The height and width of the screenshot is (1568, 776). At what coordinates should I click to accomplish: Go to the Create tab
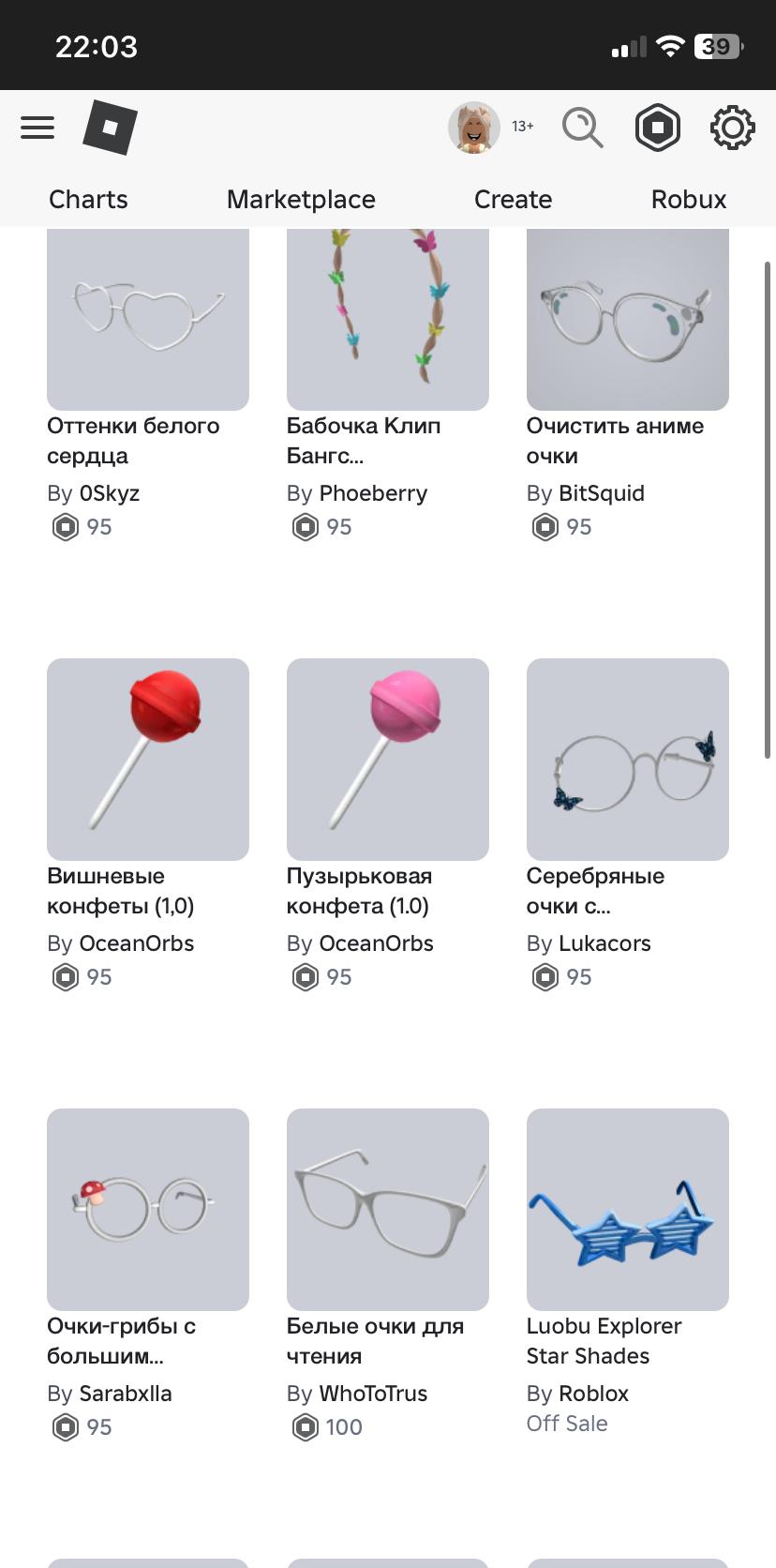coord(513,200)
